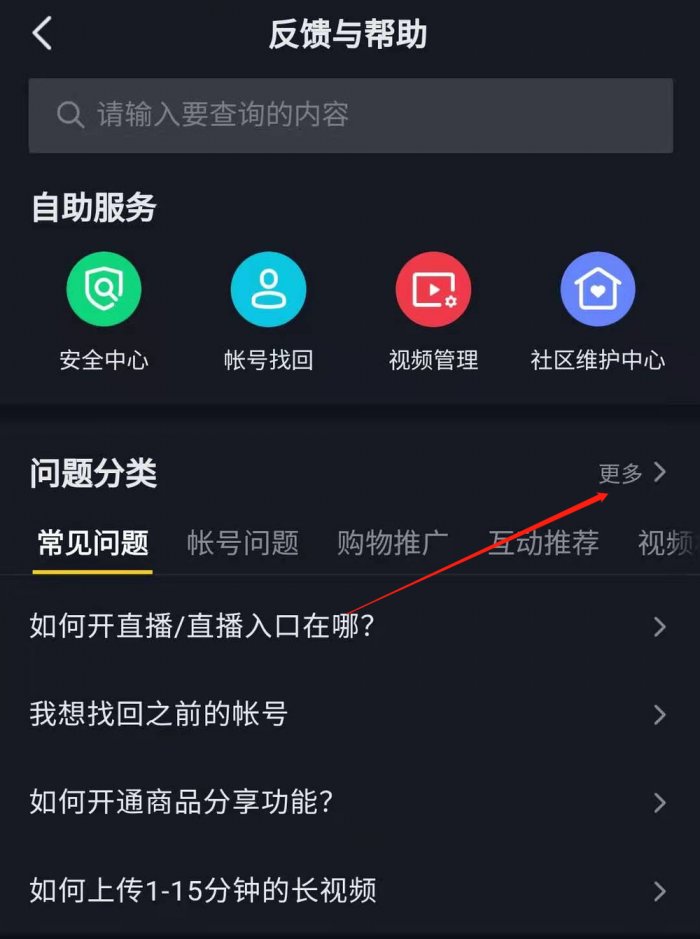Open 社区维护中心 self-service
This screenshot has width=700, height=939.
point(597,311)
